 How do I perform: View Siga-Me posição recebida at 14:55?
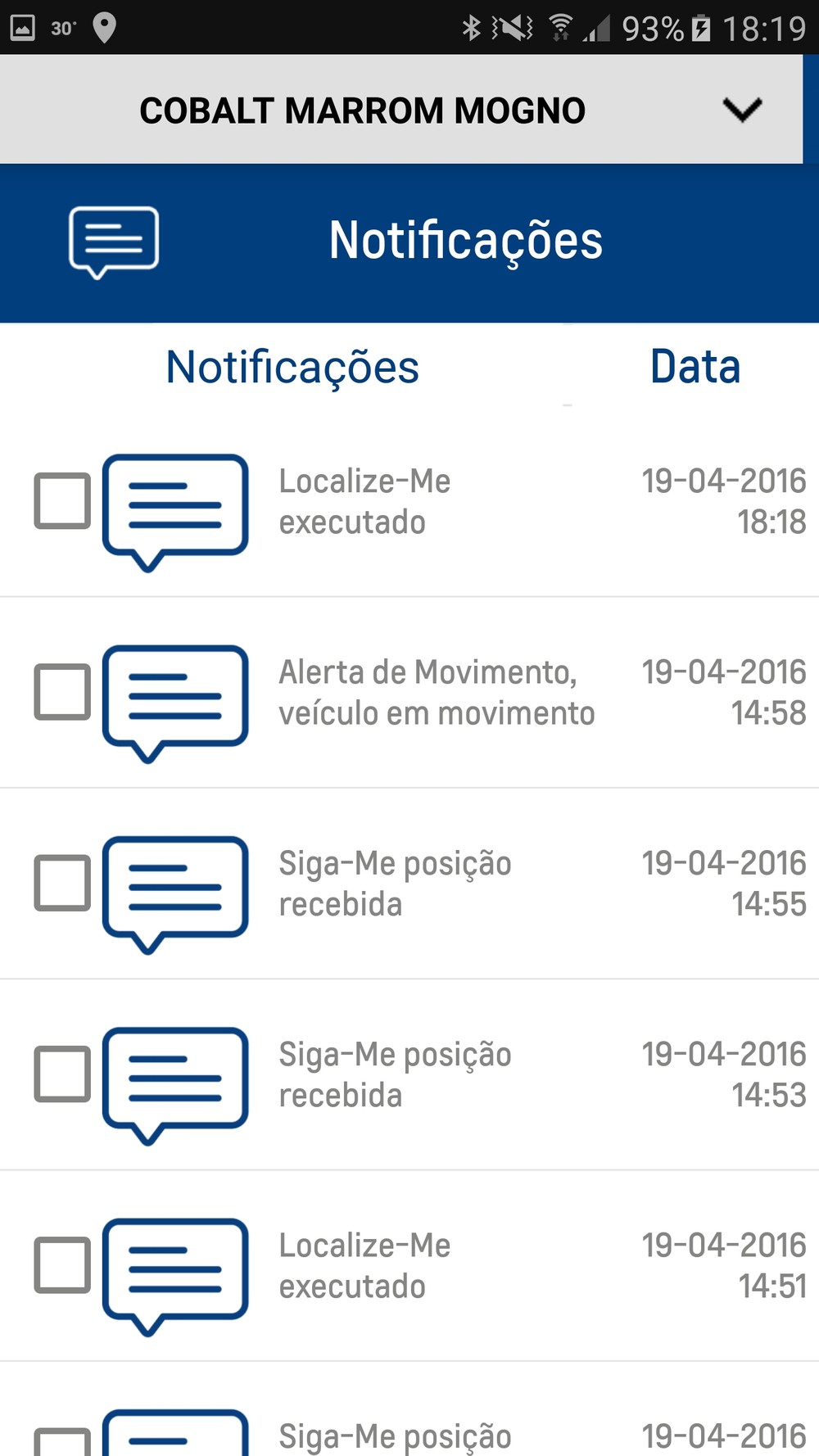(395, 884)
